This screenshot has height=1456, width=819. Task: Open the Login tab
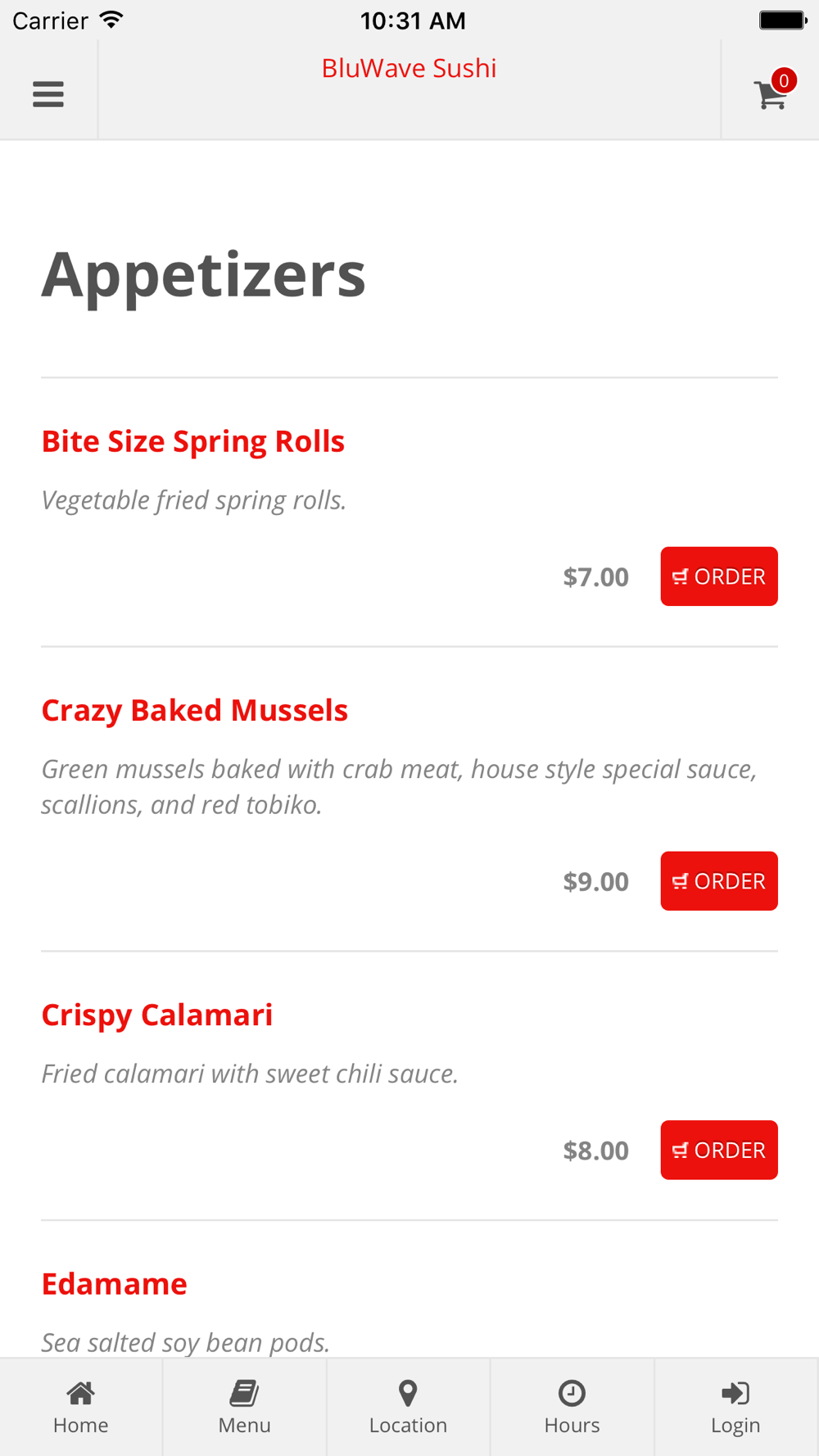coord(736,1408)
